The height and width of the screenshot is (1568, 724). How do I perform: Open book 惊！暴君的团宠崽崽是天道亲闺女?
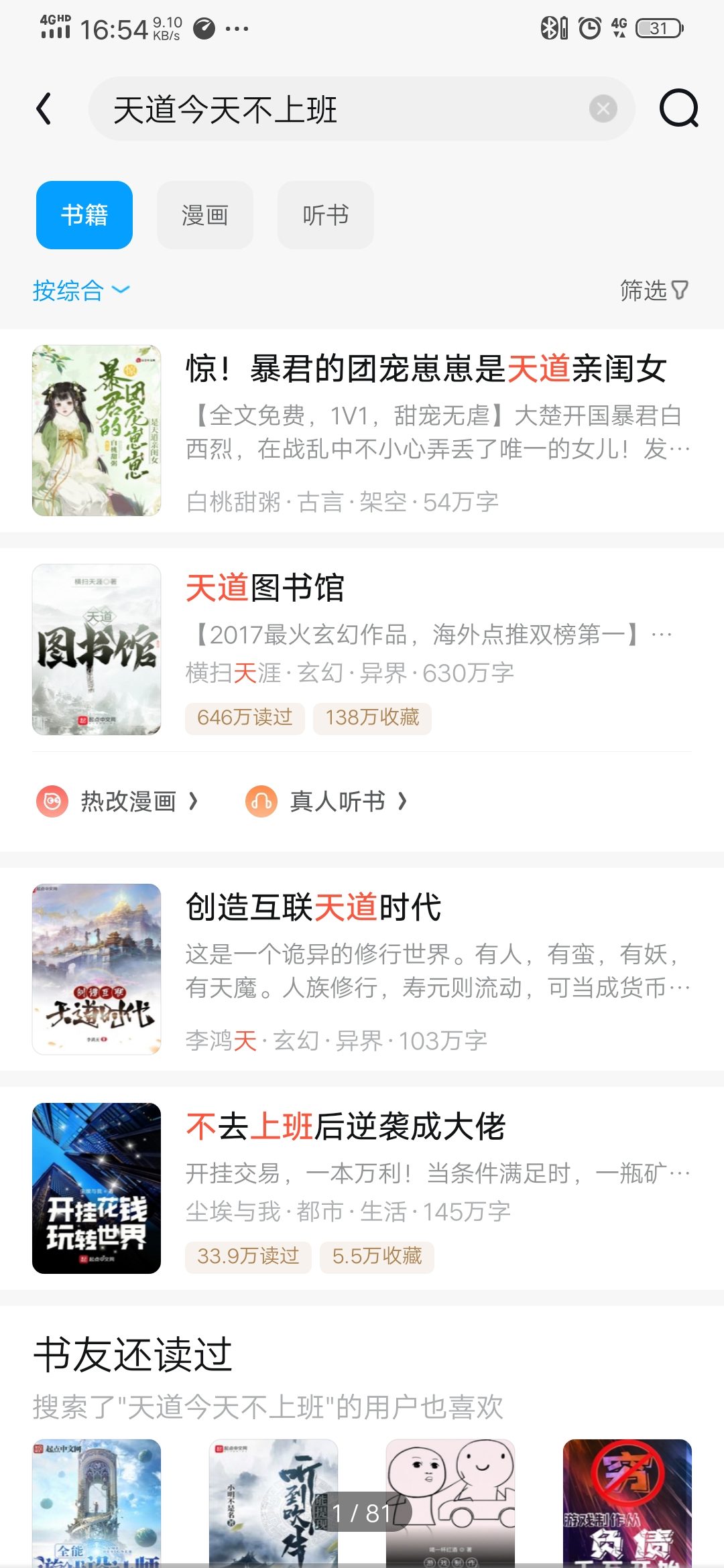point(426,369)
